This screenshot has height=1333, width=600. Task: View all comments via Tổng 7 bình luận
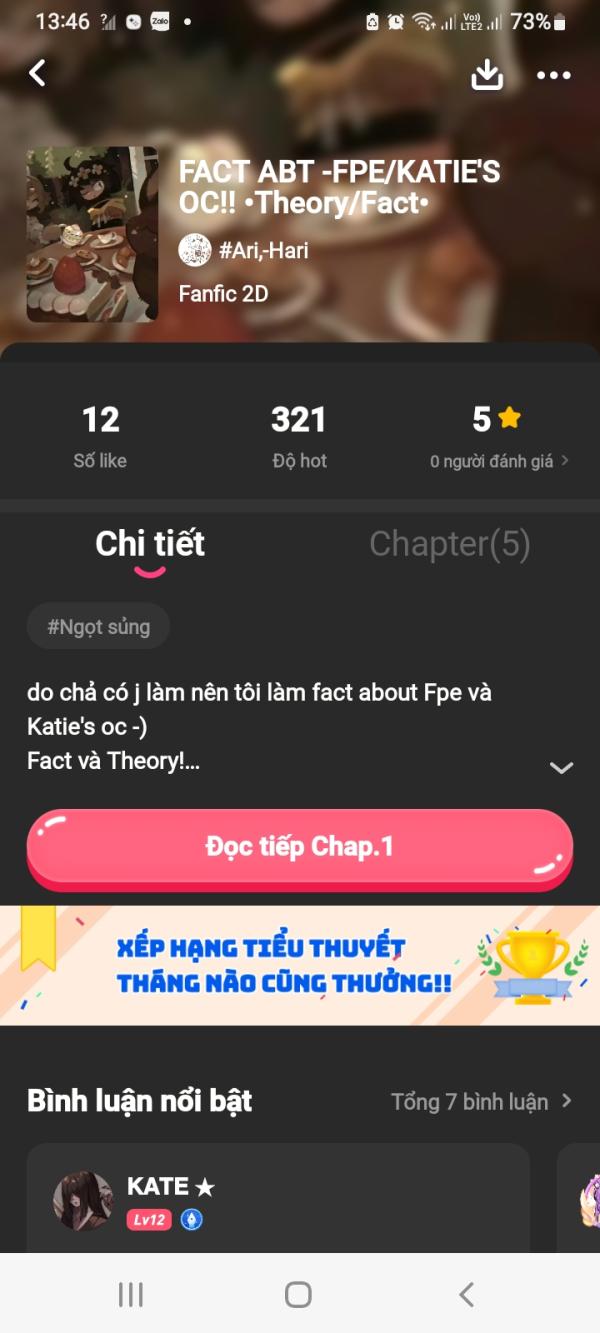click(481, 1102)
